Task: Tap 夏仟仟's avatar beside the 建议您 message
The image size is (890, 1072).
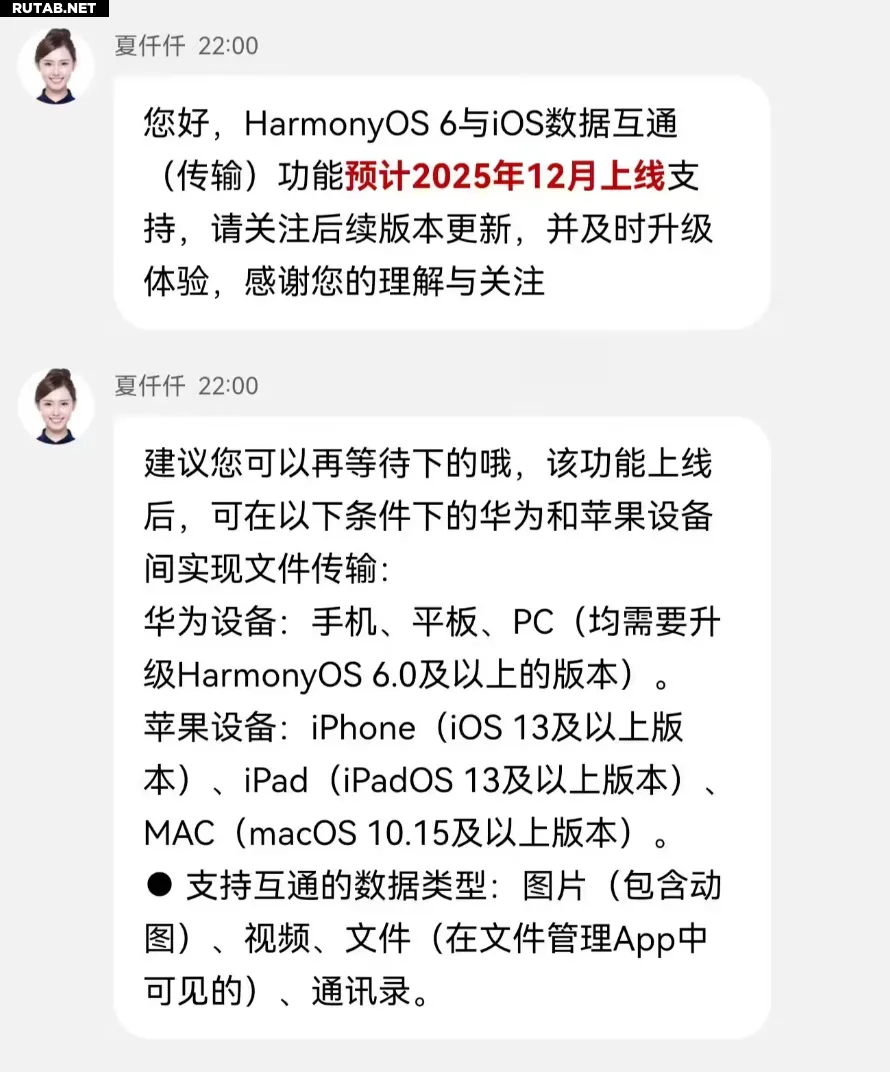Action: pos(56,406)
